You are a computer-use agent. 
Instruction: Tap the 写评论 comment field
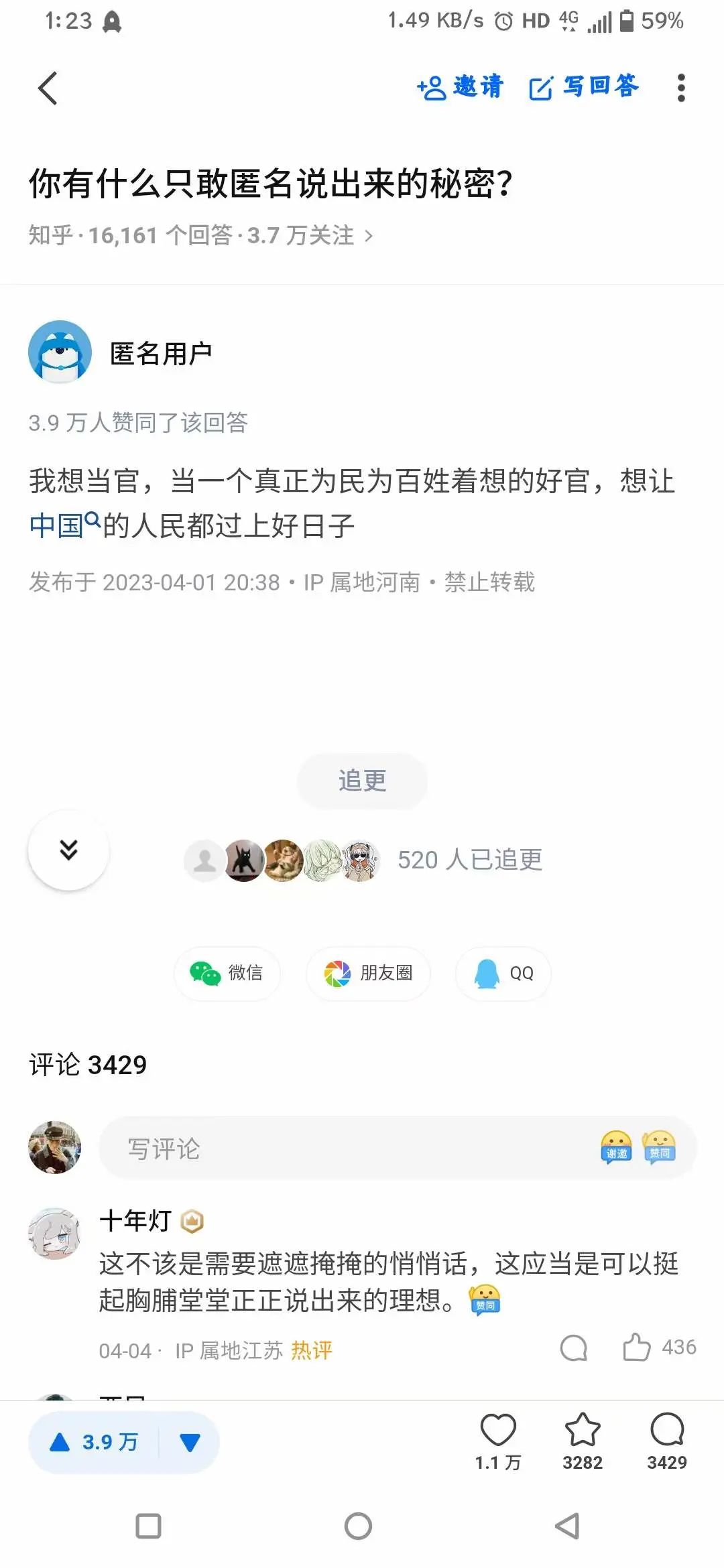pos(335,1149)
